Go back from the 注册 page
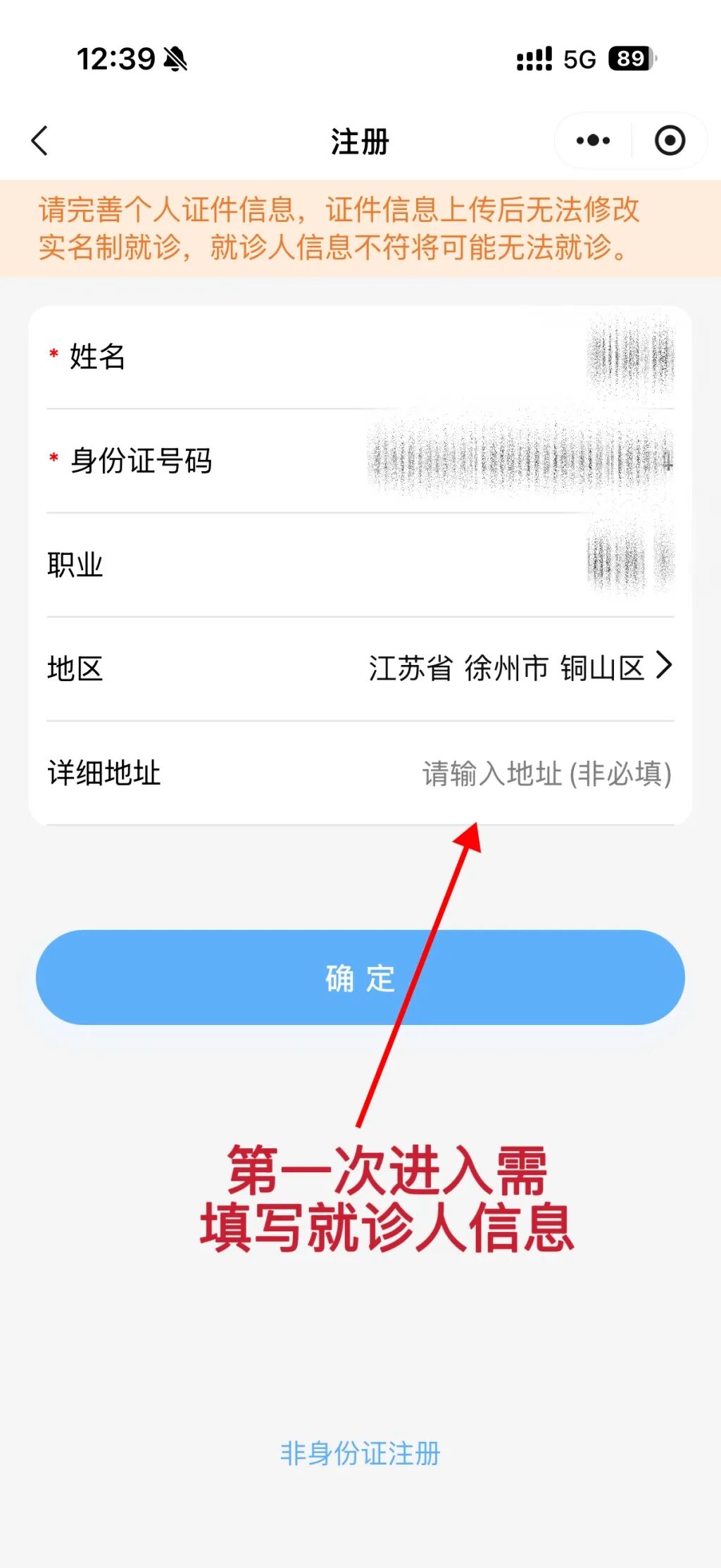The image size is (721, 1568). click(x=40, y=141)
